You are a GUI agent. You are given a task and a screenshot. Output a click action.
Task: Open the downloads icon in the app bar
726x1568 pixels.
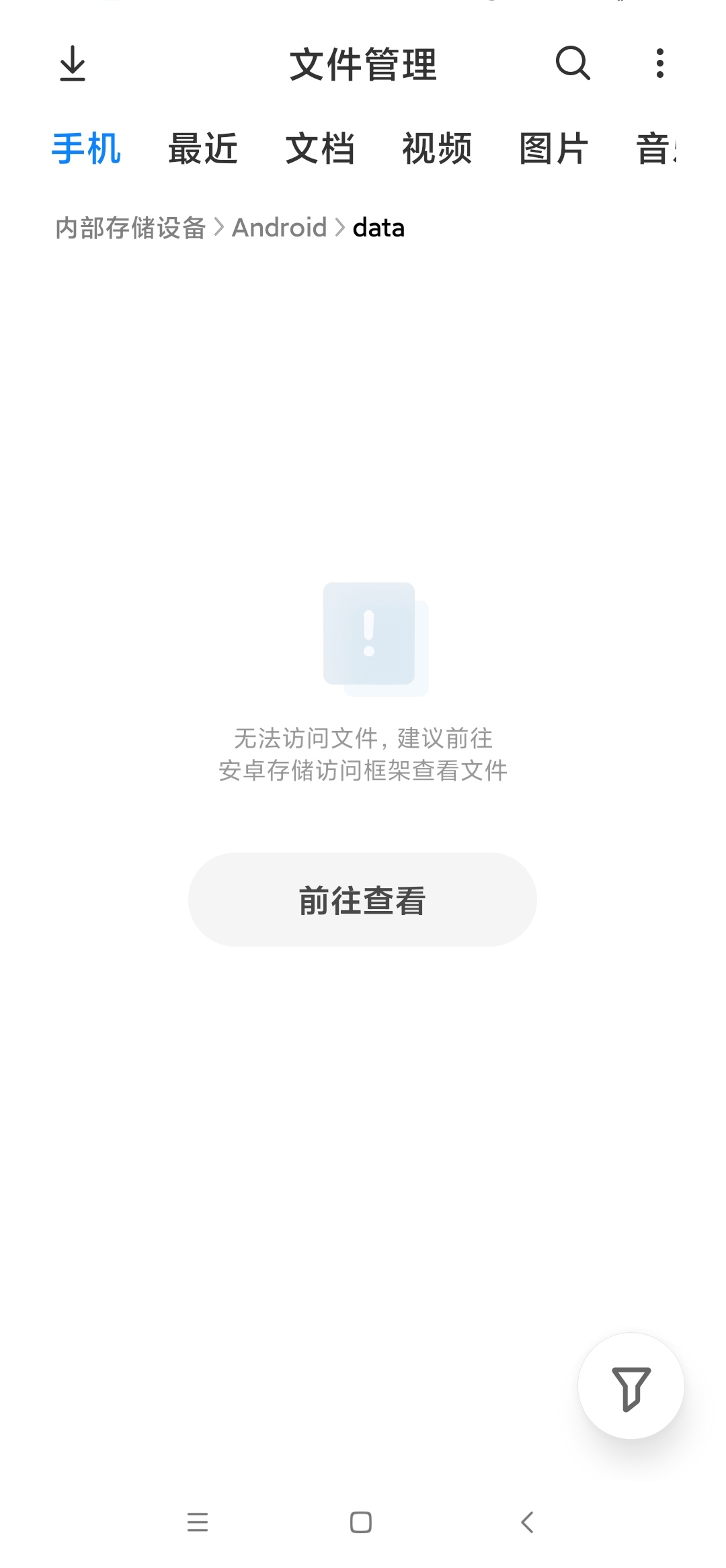(73, 64)
